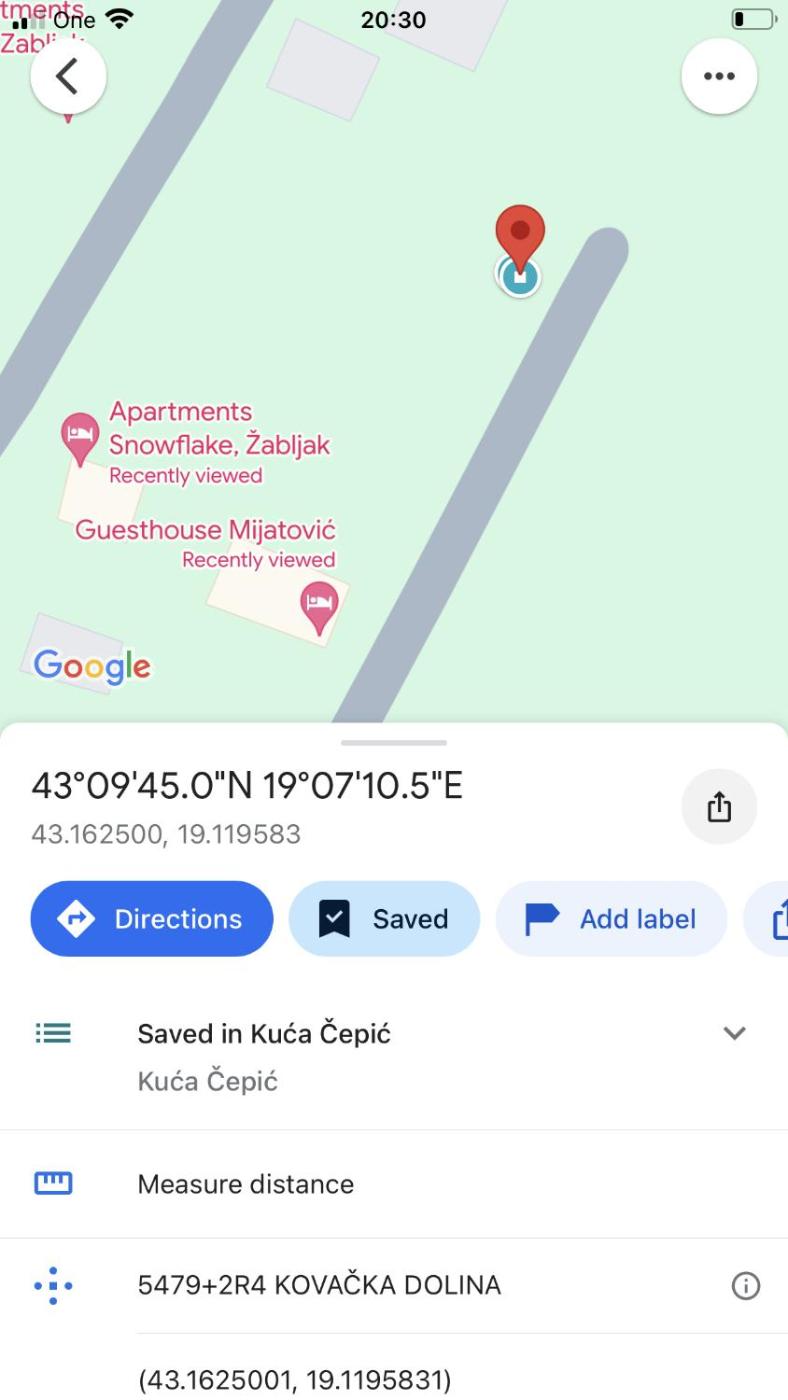
Task: Expand the Saved in Kuća Čepić row
Action: (734, 1034)
